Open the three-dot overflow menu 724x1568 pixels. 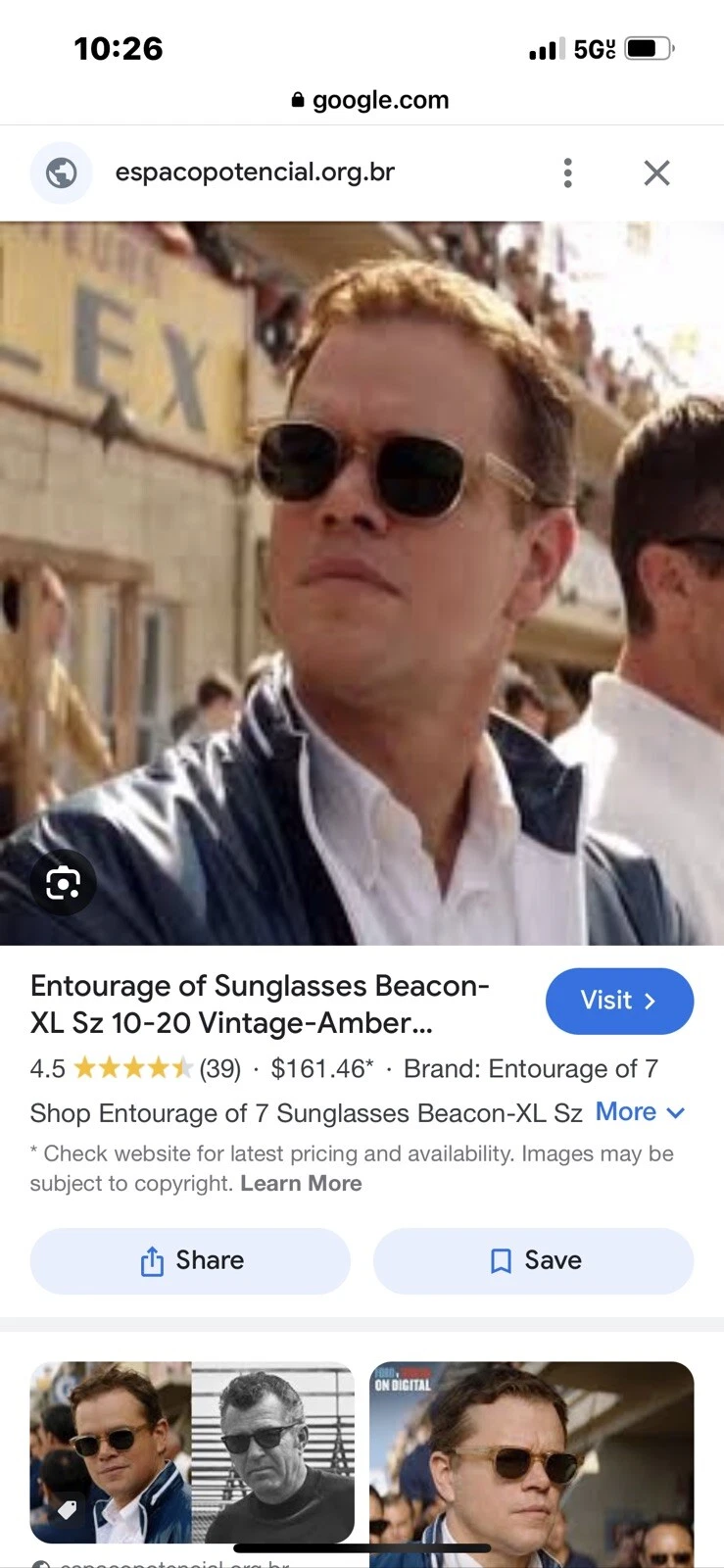pos(567,172)
